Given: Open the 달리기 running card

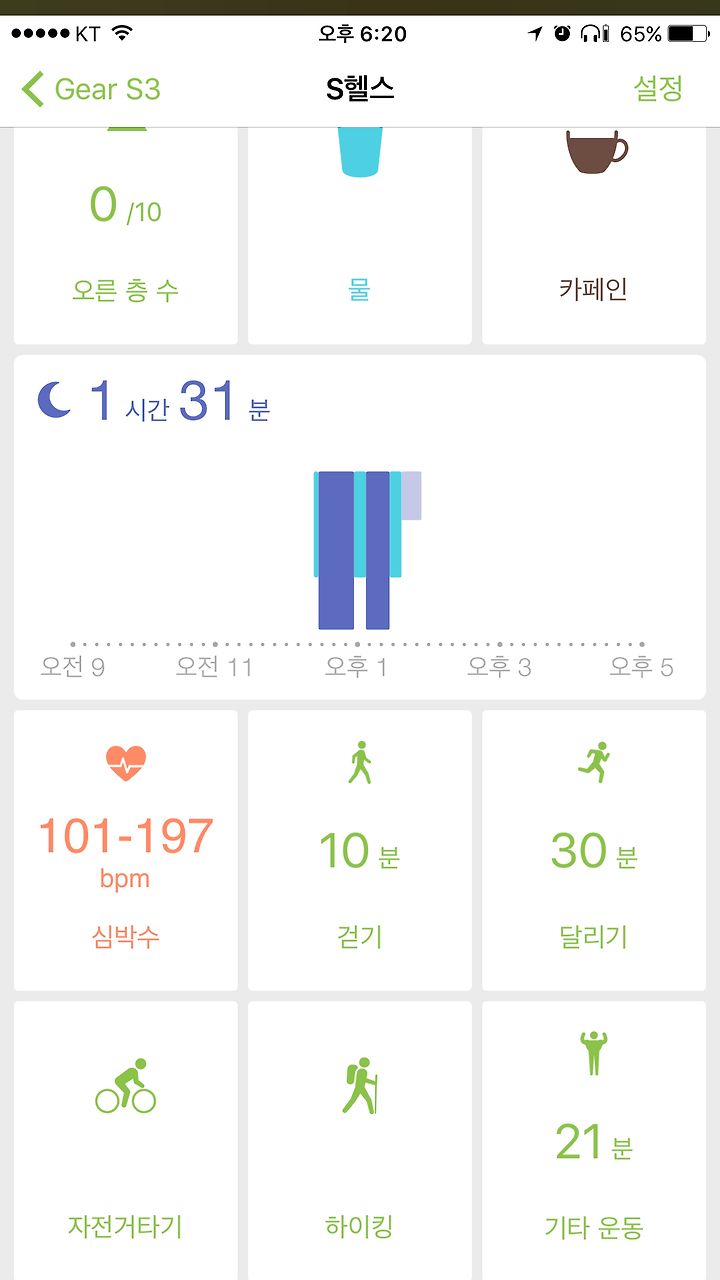Looking at the screenshot, I should coord(594,850).
